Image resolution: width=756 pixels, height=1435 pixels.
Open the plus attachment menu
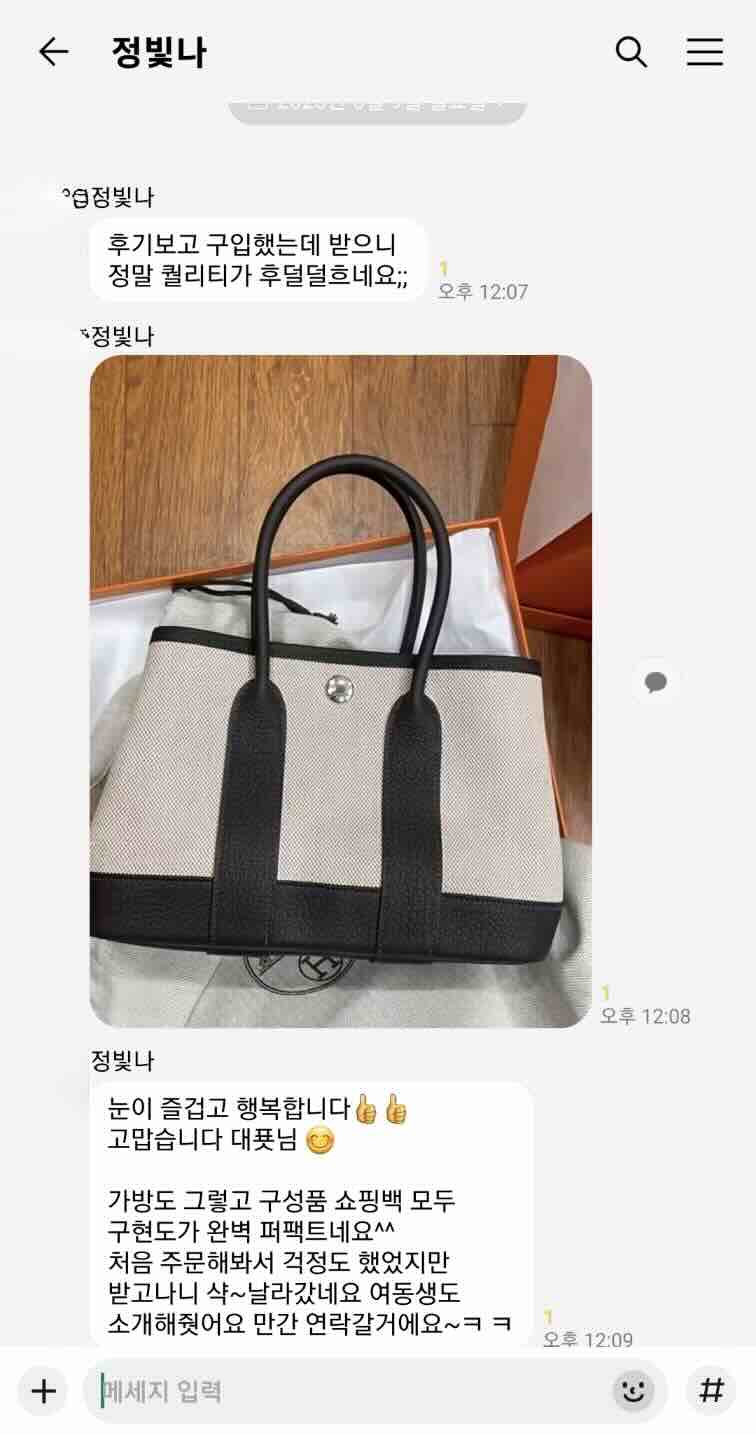(x=43, y=1390)
